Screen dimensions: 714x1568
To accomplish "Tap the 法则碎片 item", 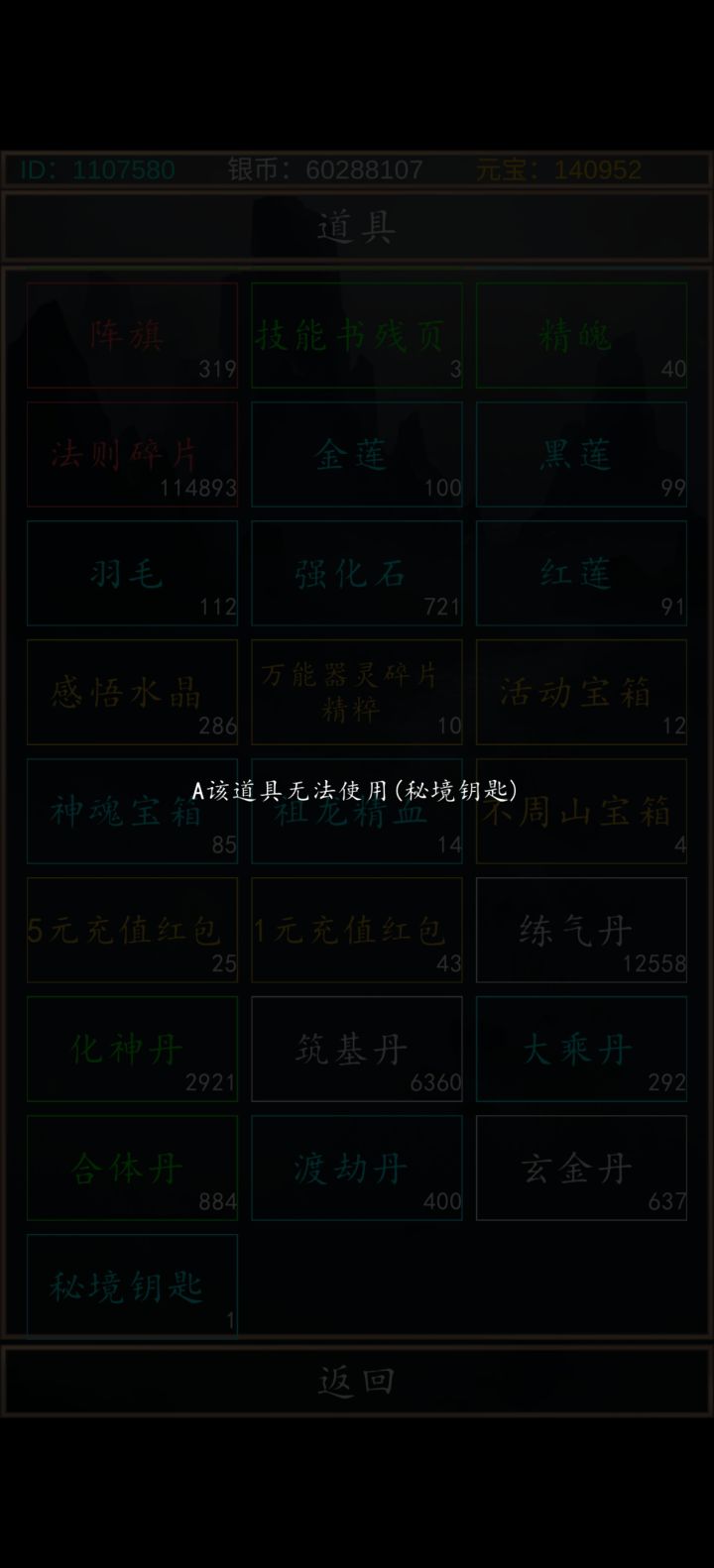I will 132,455.
